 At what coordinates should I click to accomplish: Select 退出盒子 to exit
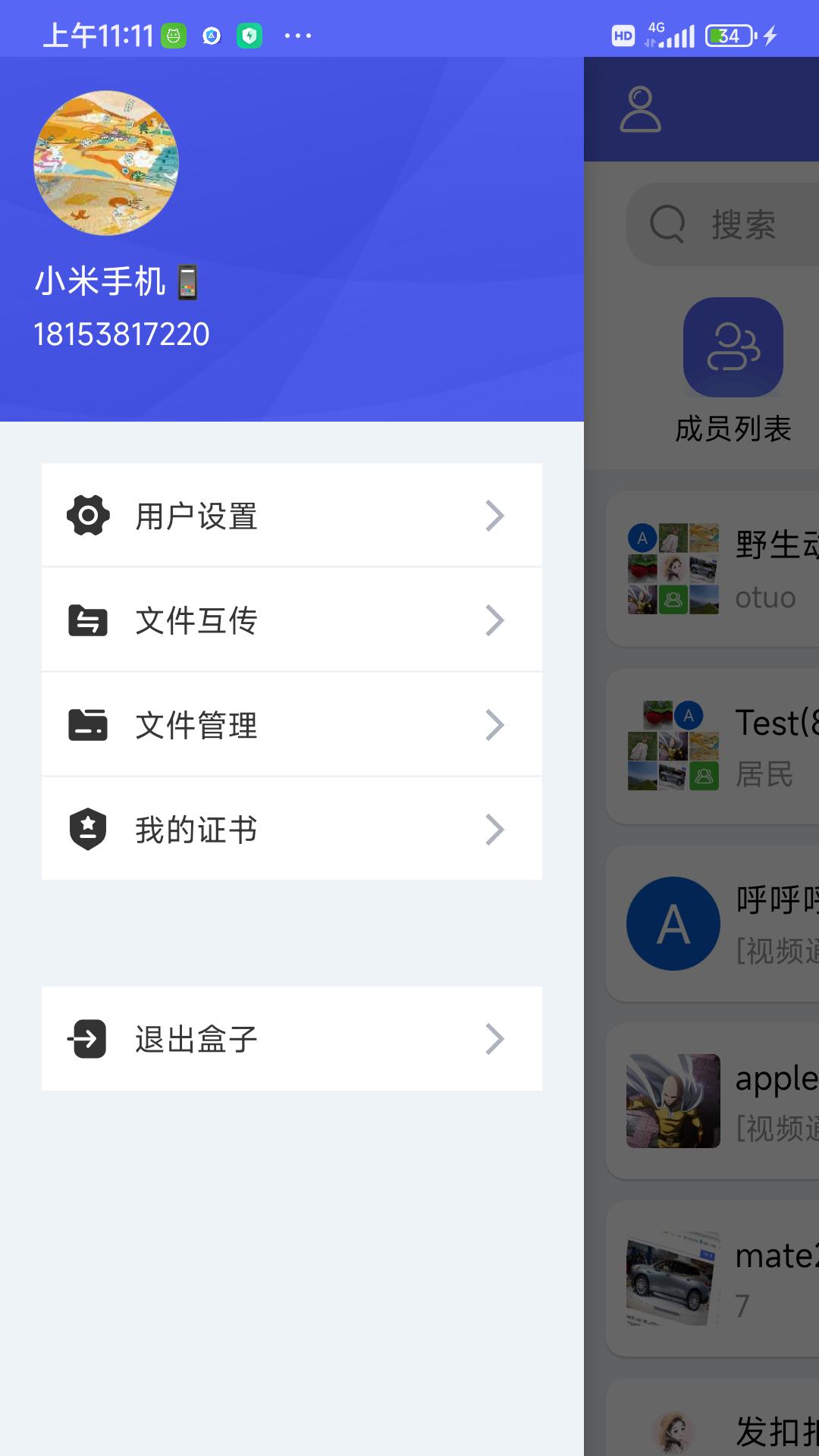point(291,1039)
